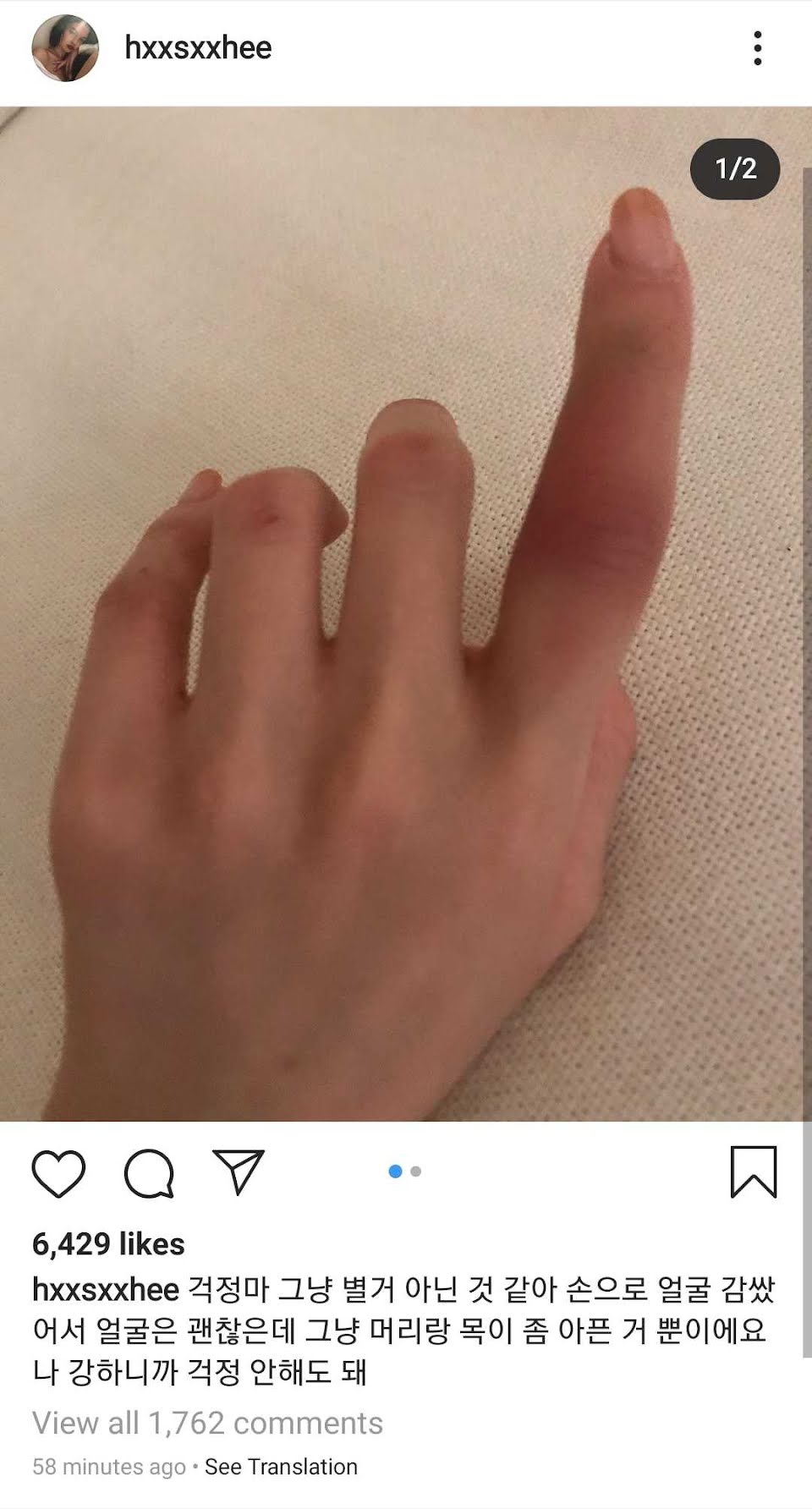The width and height of the screenshot is (812, 1509).
Task: Tap See Translation for the caption
Action: pos(281,1467)
